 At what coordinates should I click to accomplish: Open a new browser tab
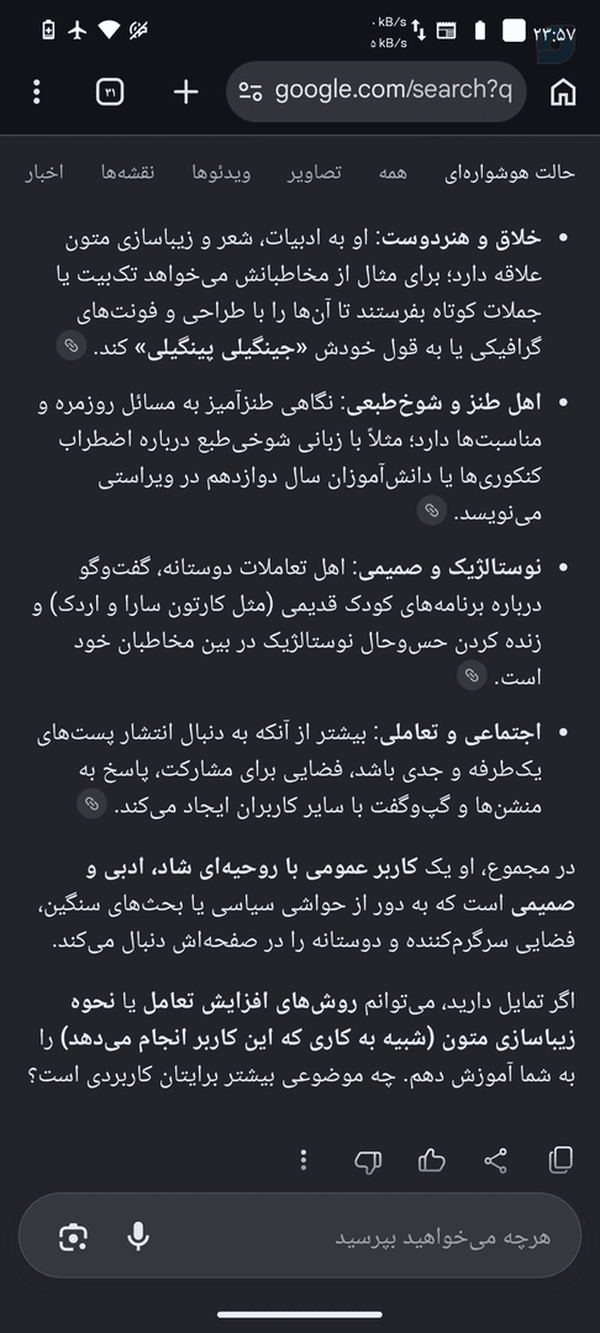click(186, 92)
